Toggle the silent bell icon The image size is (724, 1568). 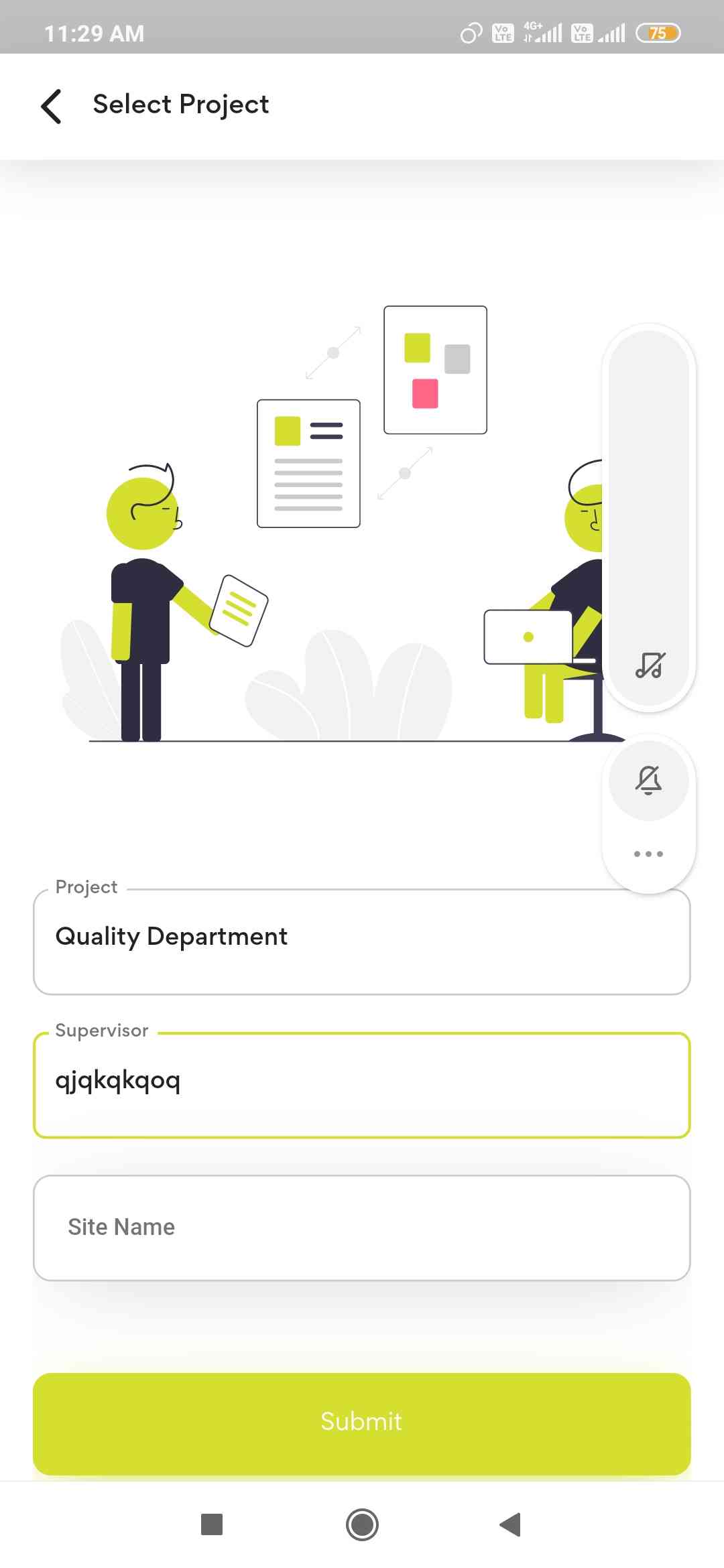(648, 780)
